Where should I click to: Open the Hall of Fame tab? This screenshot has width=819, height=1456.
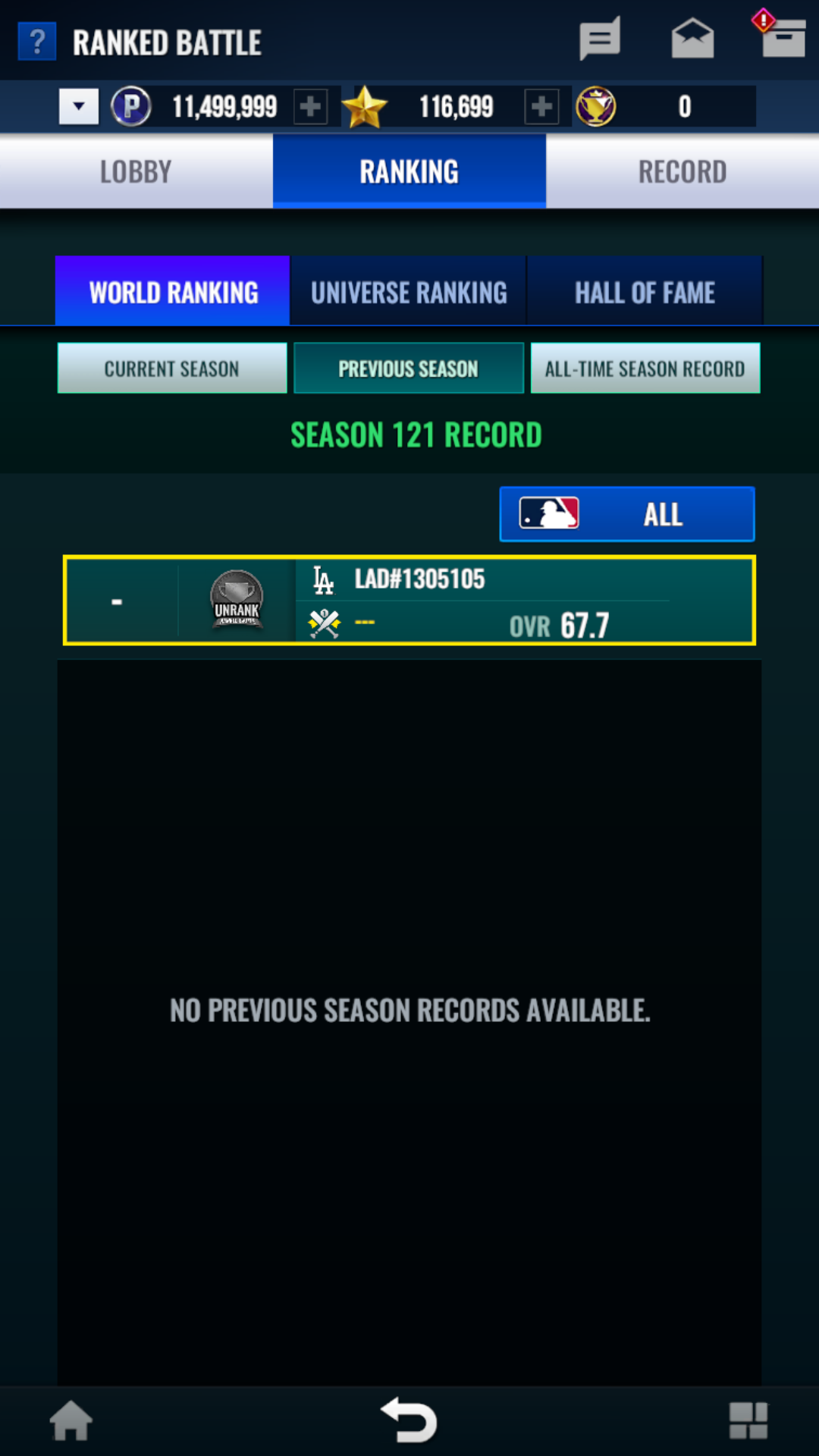click(x=645, y=292)
